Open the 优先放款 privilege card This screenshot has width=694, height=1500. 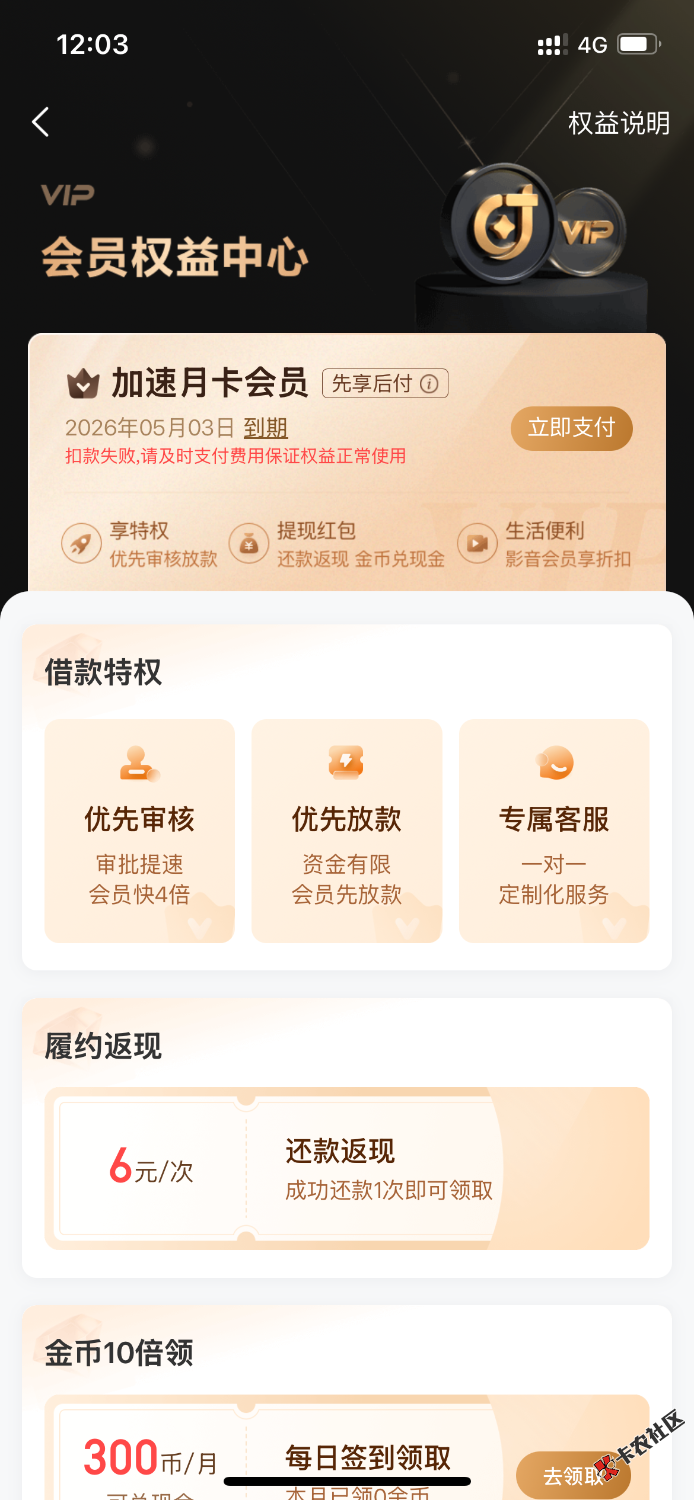tap(346, 830)
